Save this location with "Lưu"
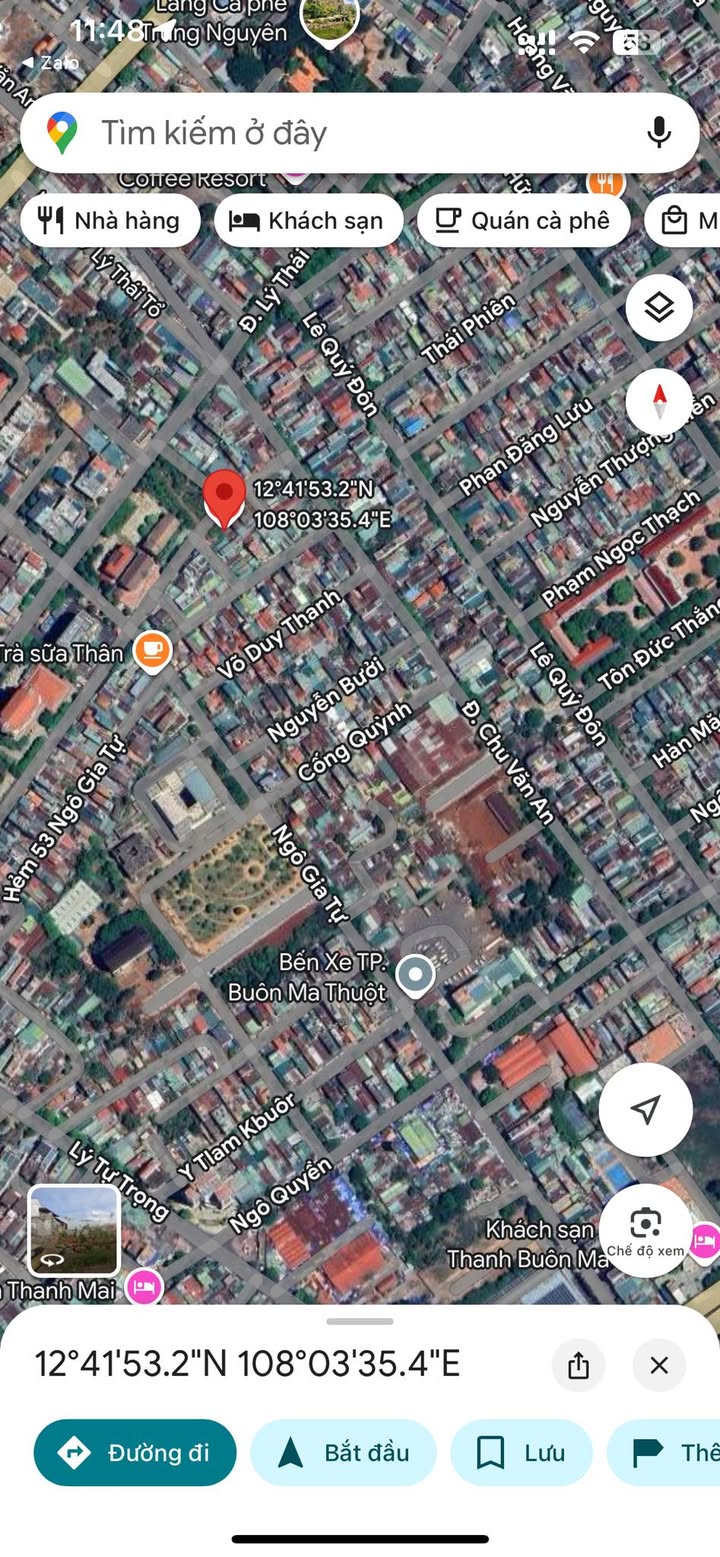Screen dimensions: 720x1557 [x=521, y=1452]
